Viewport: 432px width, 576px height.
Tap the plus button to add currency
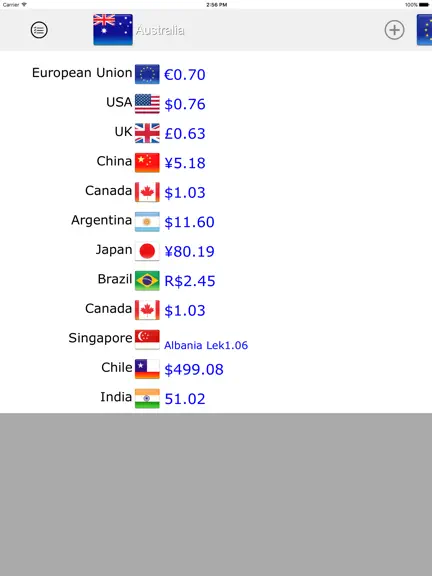(395, 30)
